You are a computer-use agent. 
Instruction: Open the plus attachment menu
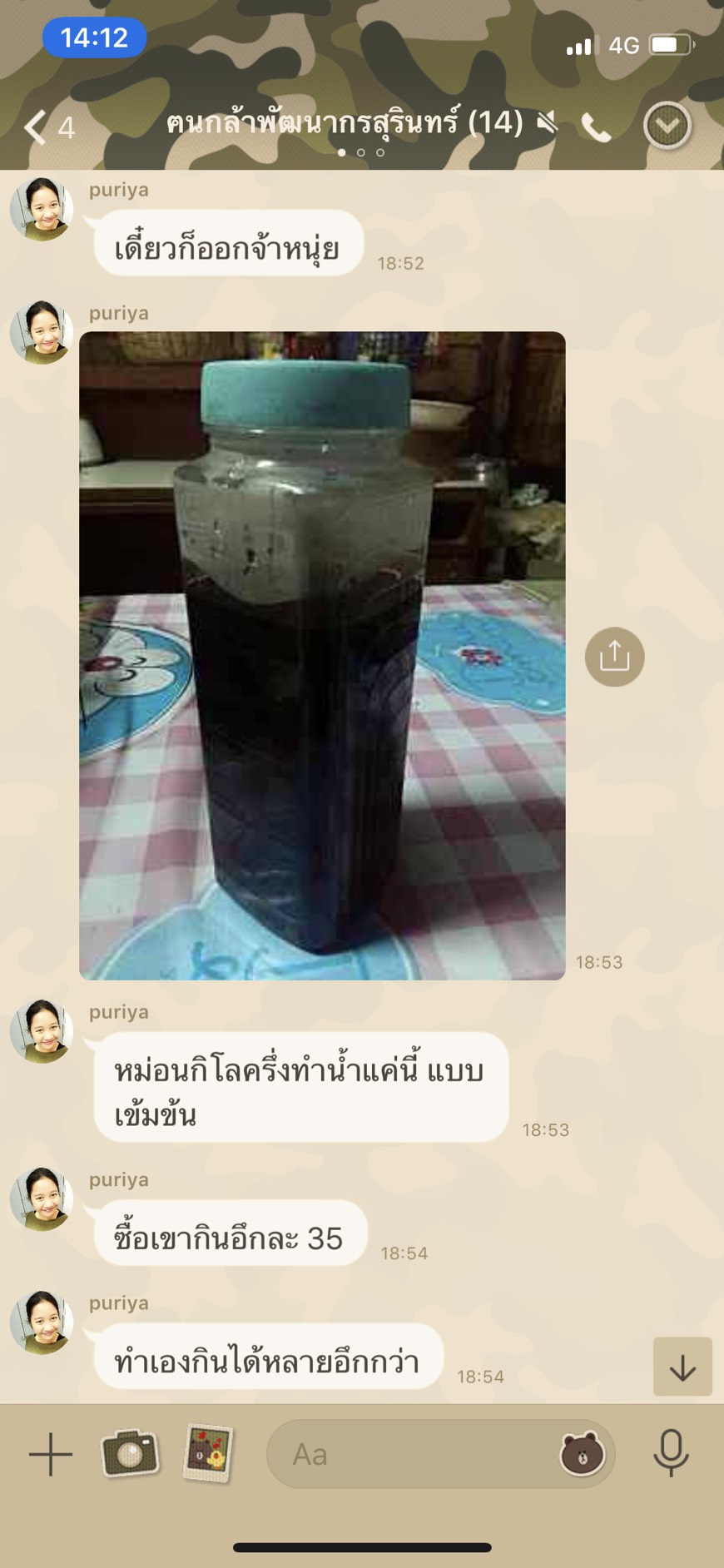tap(51, 1454)
